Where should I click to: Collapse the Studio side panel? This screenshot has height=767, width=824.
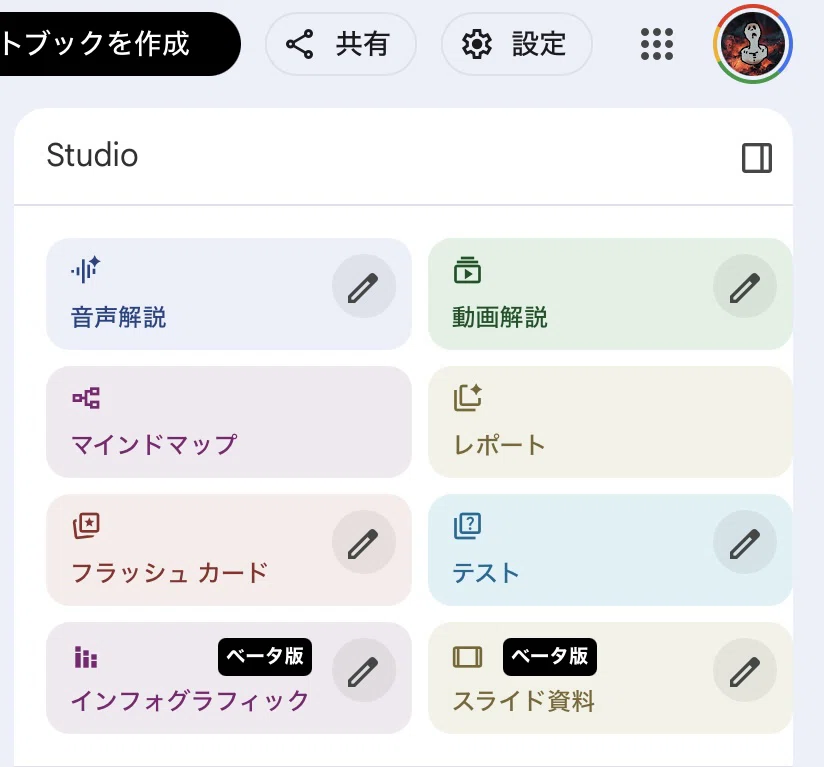pos(757,158)
